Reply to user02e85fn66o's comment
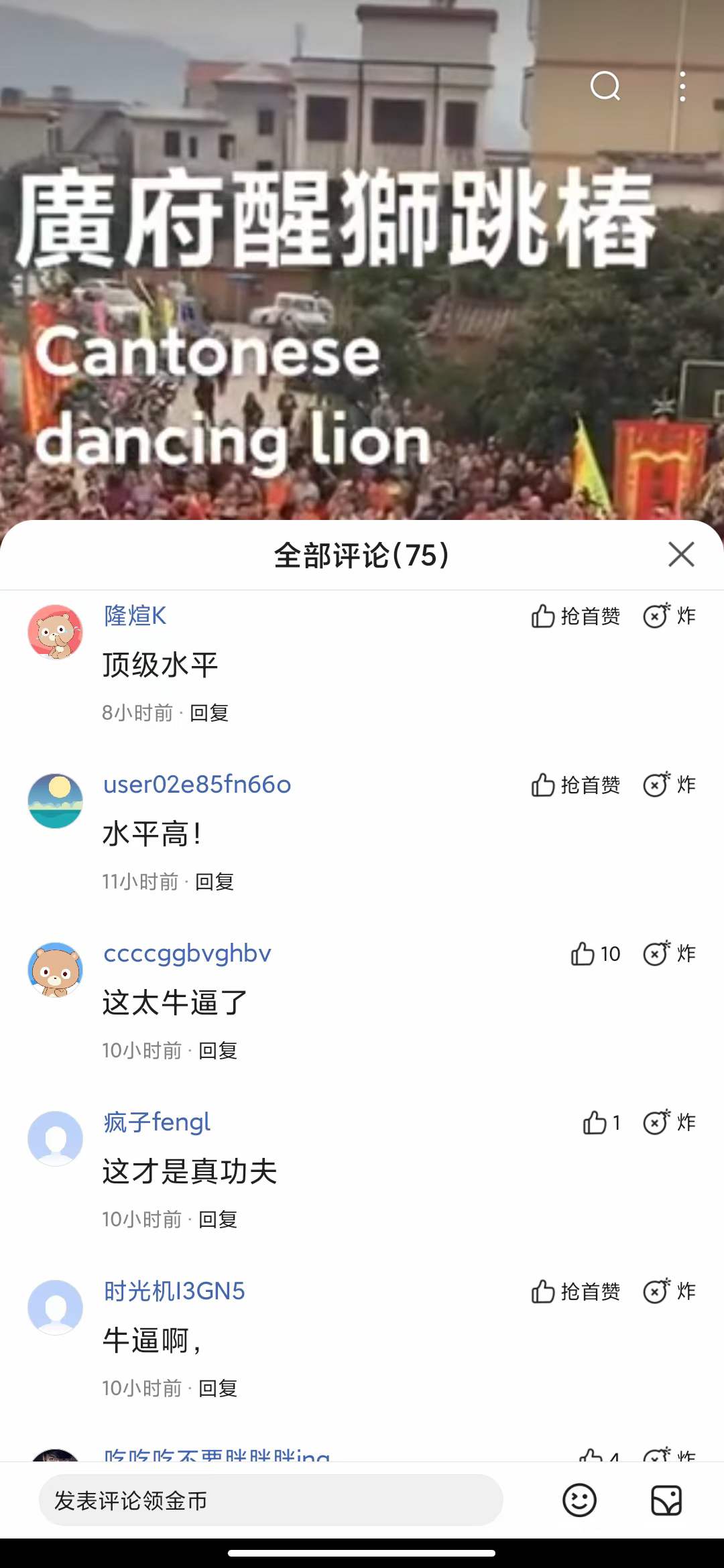The image size is (724, 1568). pyautogui.click(x=215, y=882)
